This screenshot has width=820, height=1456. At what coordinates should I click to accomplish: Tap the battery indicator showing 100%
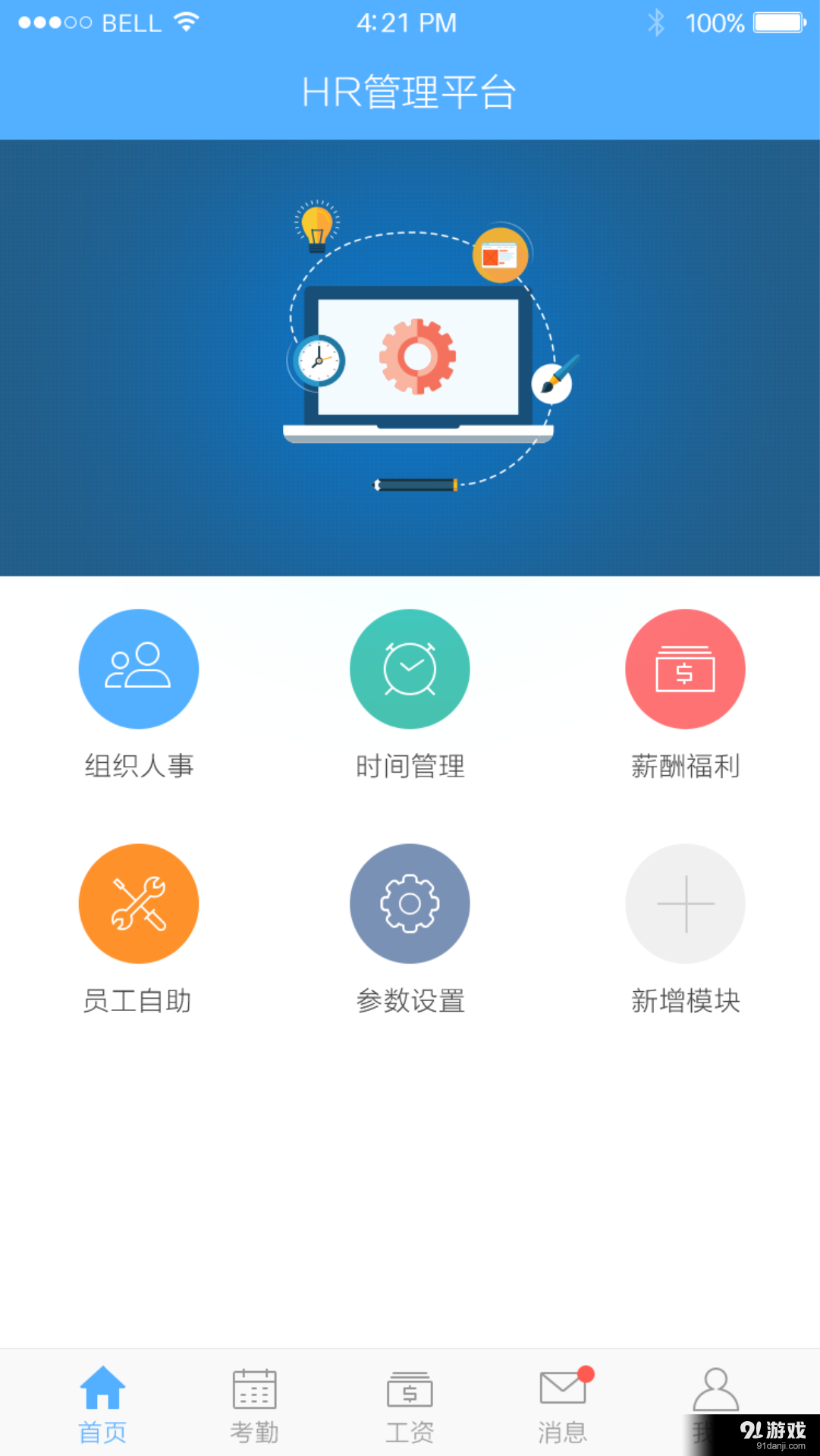pos(774,21)
